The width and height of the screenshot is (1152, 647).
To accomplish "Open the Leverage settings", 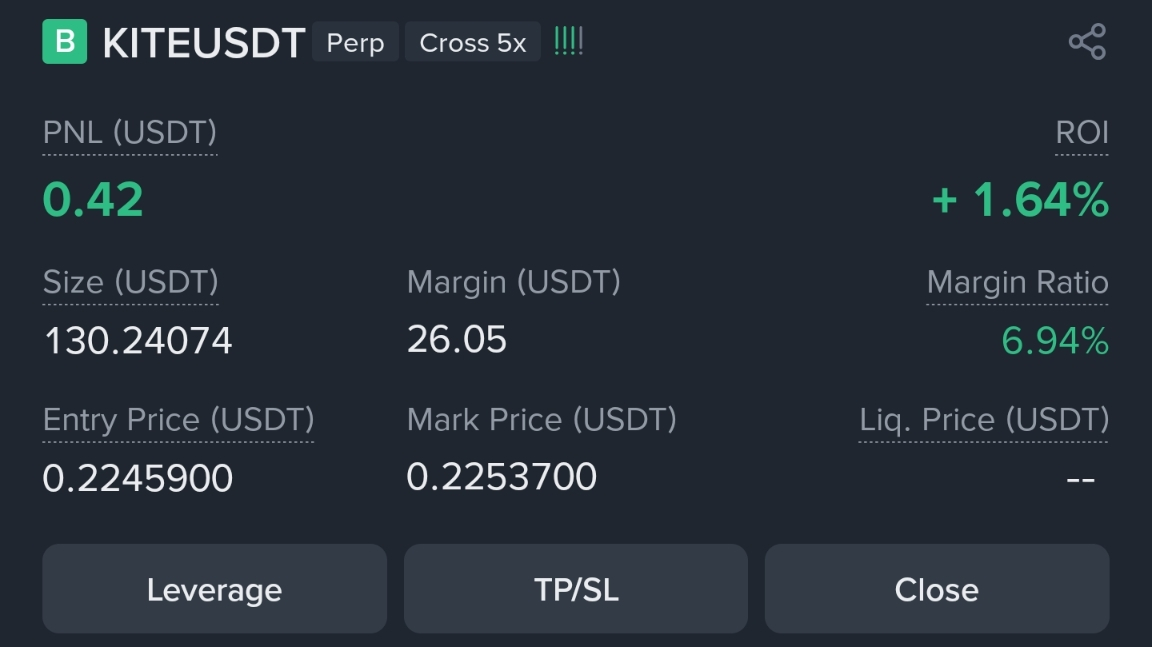I will [215, 589].
